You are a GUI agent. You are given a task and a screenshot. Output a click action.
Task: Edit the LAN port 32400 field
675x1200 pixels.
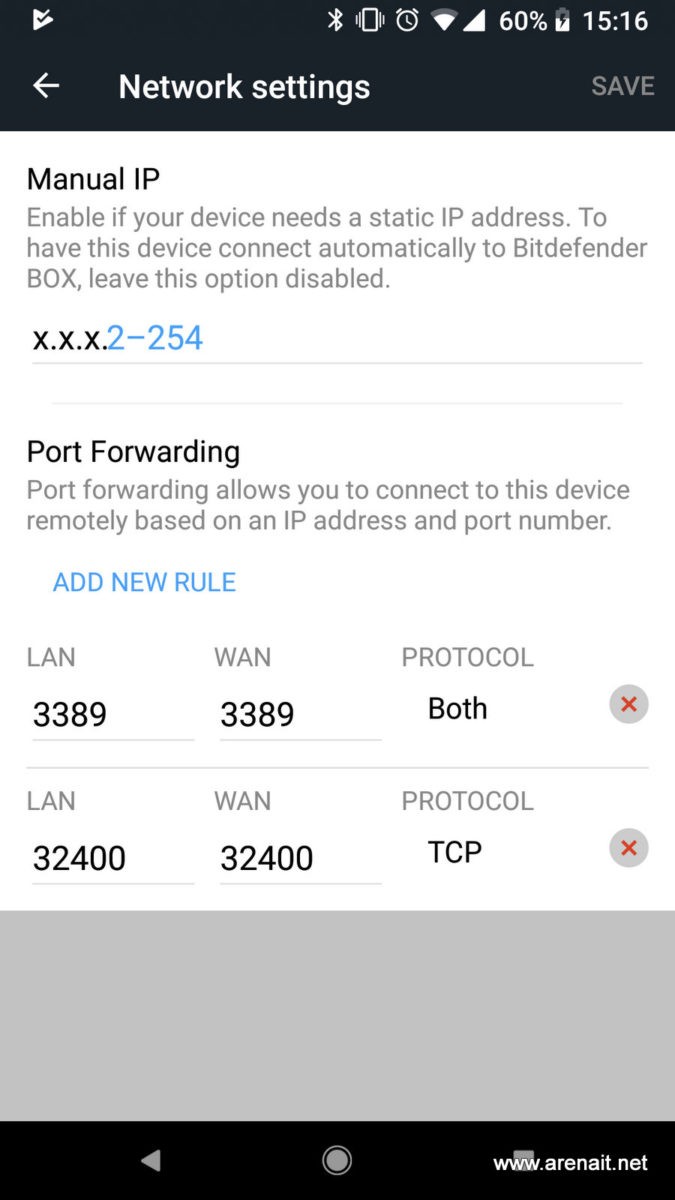click(x=113, y=858)
